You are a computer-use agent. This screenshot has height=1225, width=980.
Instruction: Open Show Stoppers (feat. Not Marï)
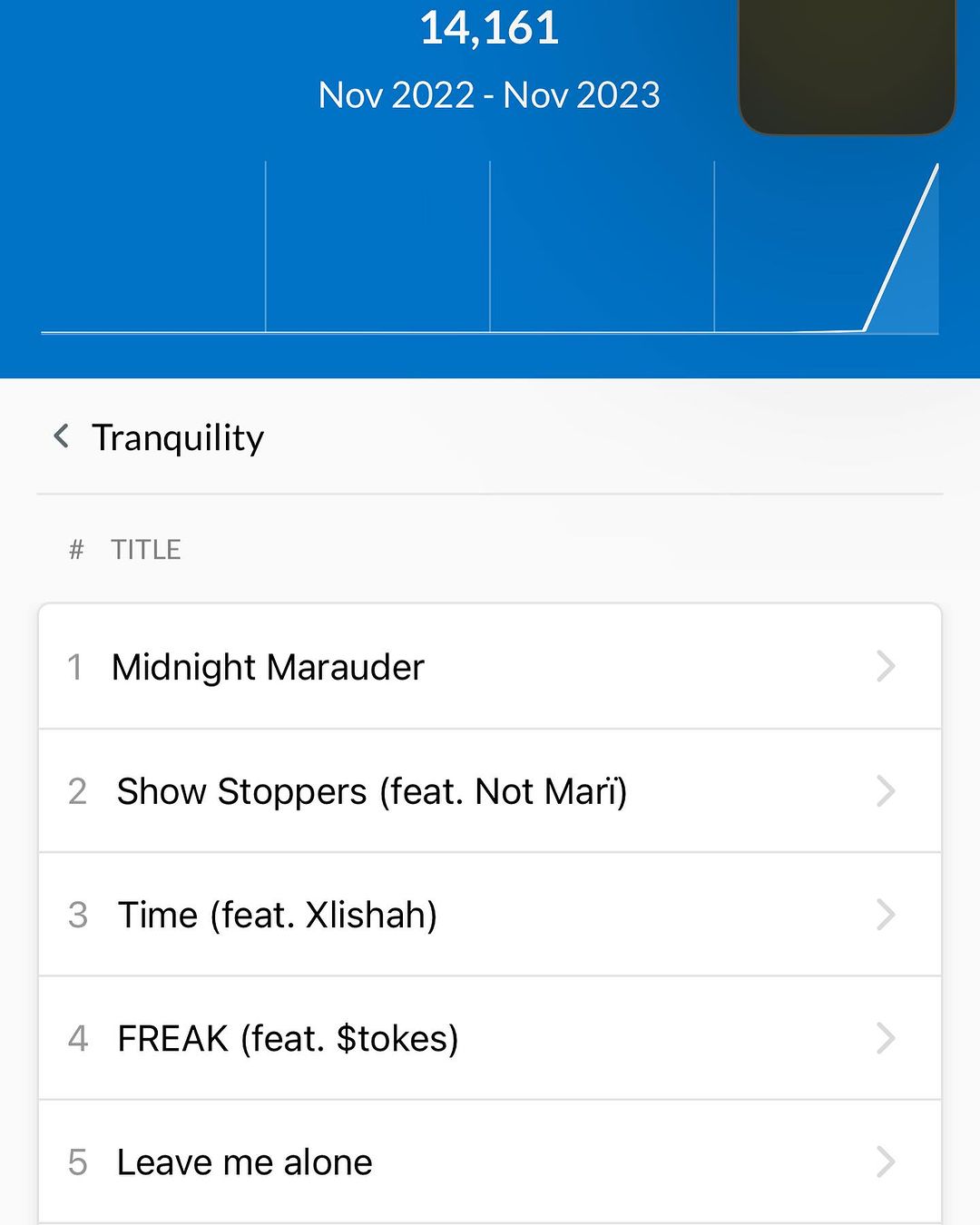pyautogui.click(x=489, y=791)
